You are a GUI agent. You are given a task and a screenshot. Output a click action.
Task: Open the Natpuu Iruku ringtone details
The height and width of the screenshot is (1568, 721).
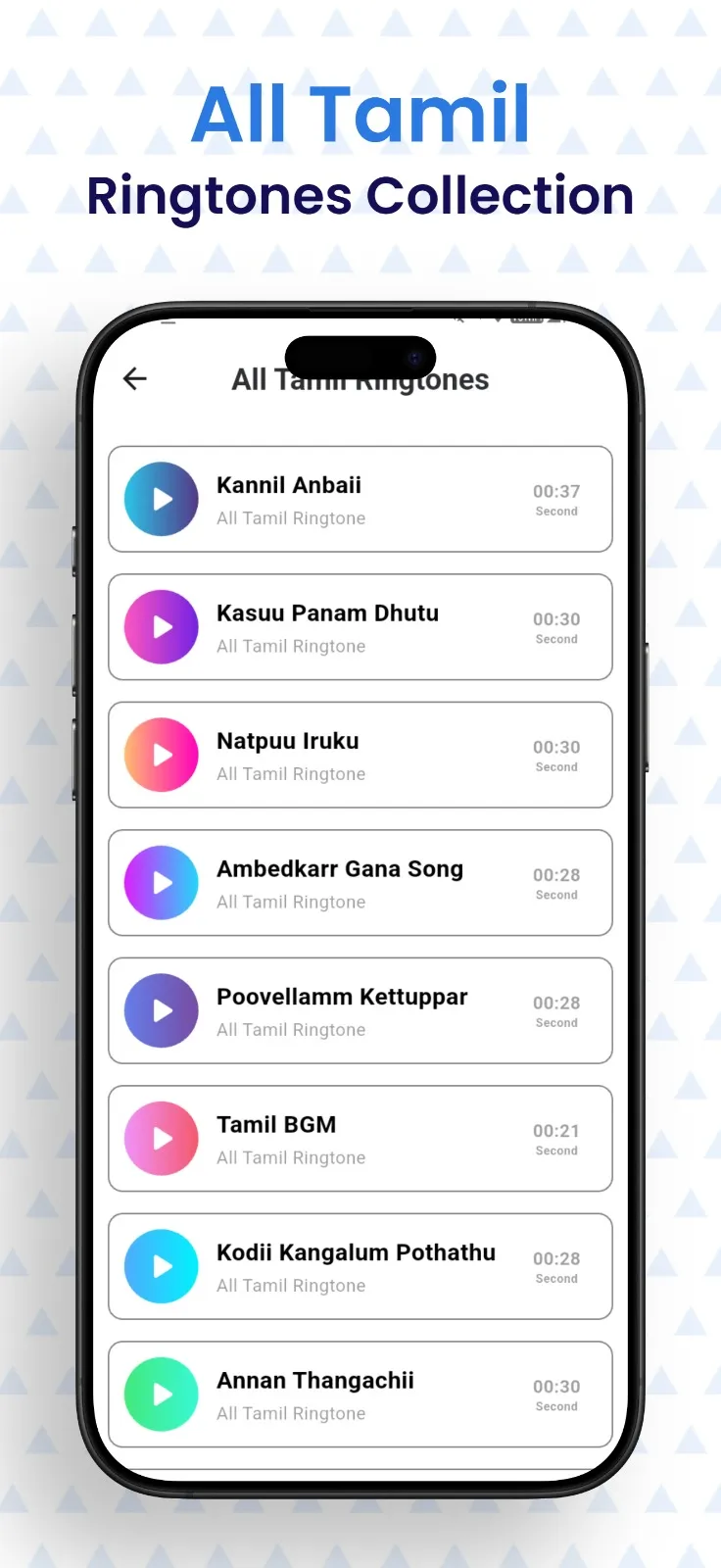point(360,755)
